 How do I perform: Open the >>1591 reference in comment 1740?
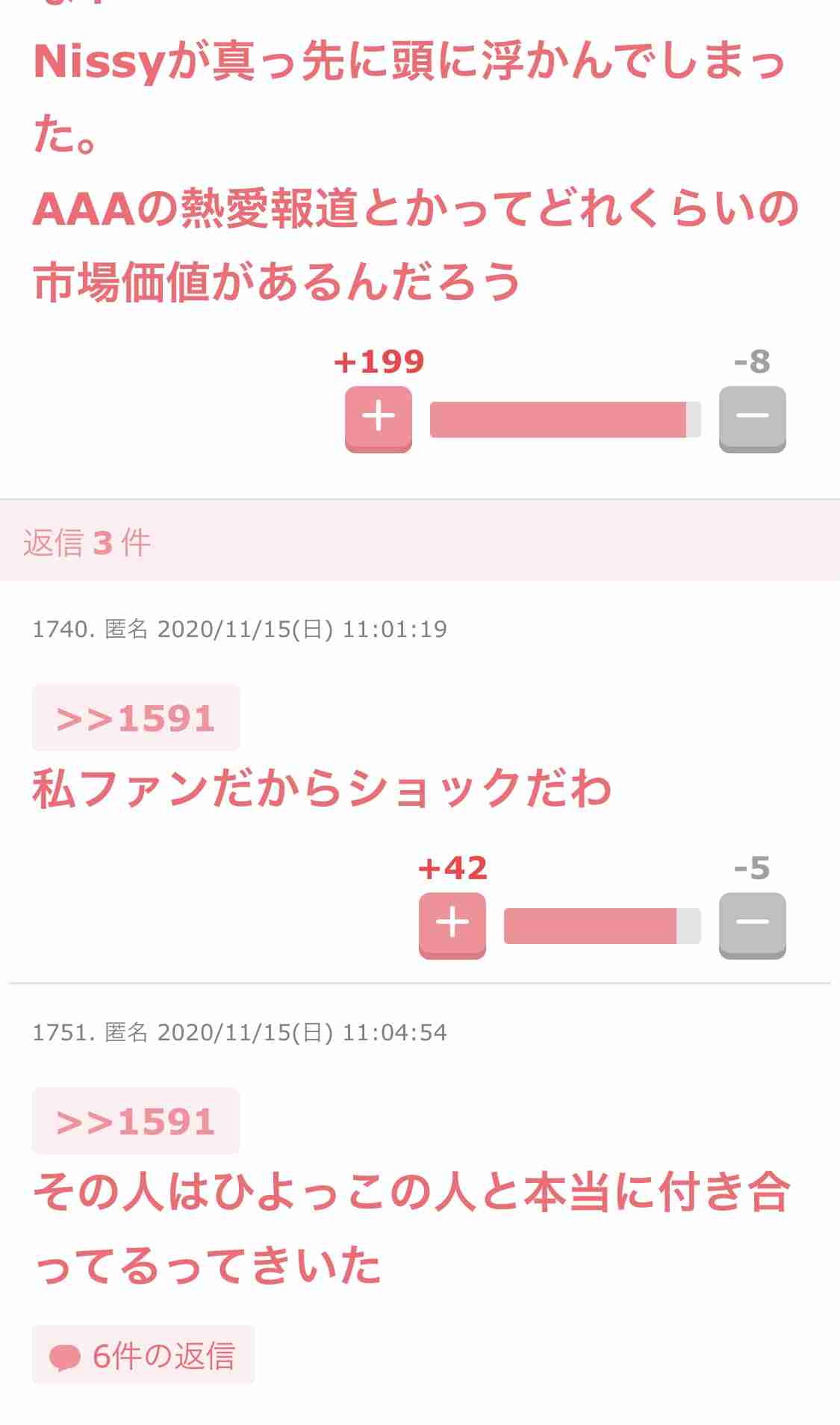click(x=136, y=718)
